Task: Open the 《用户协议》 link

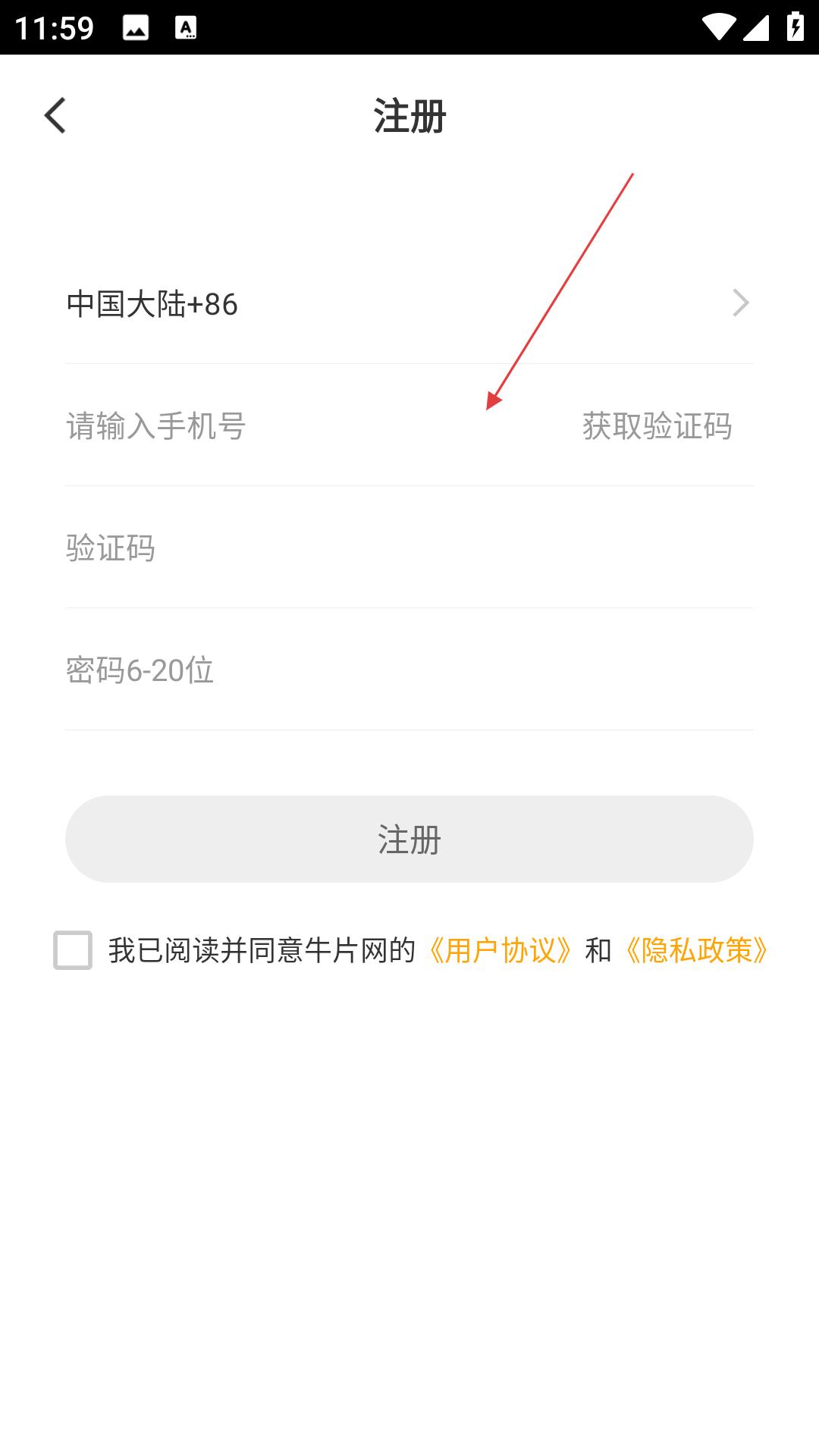Action: 500,950
